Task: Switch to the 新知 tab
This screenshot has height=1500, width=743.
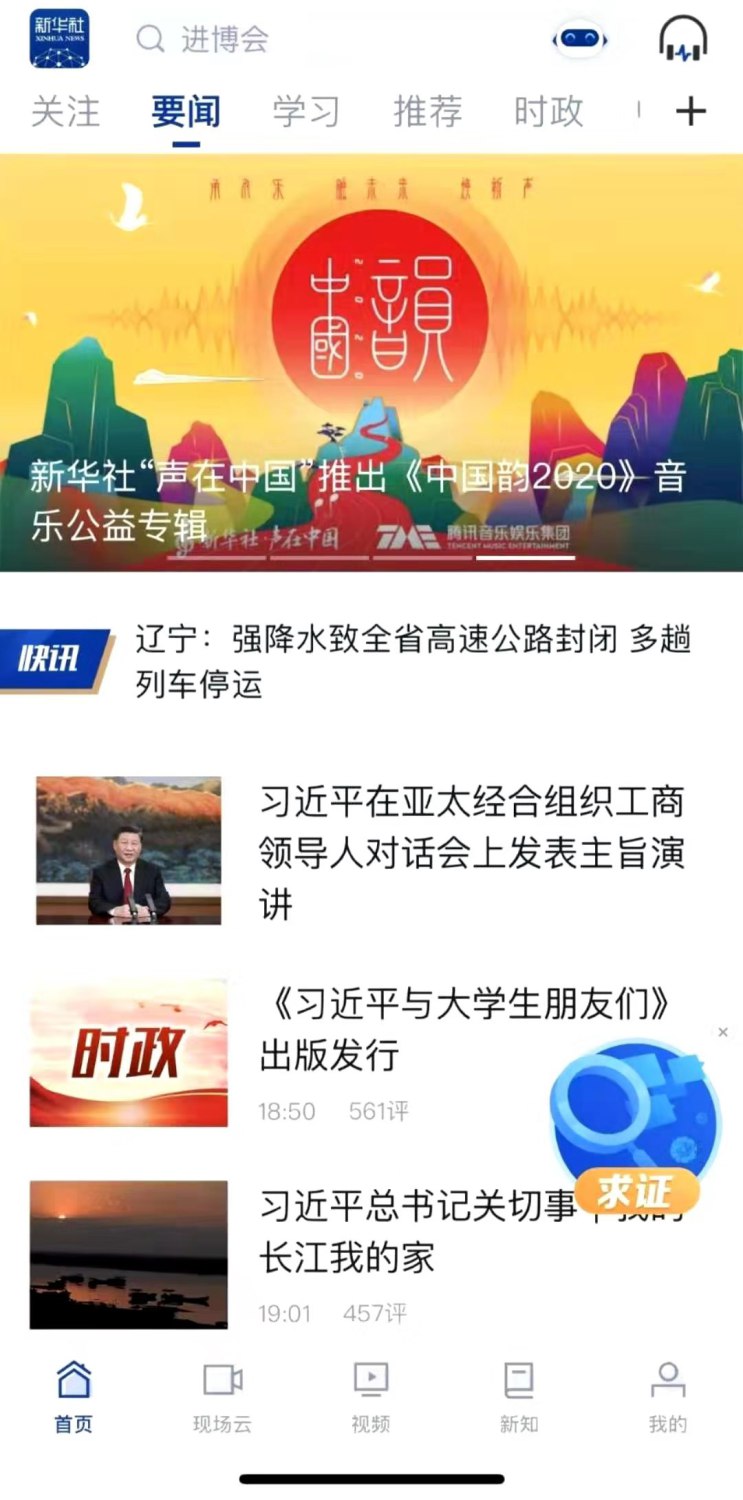Action: [519, 1397]
